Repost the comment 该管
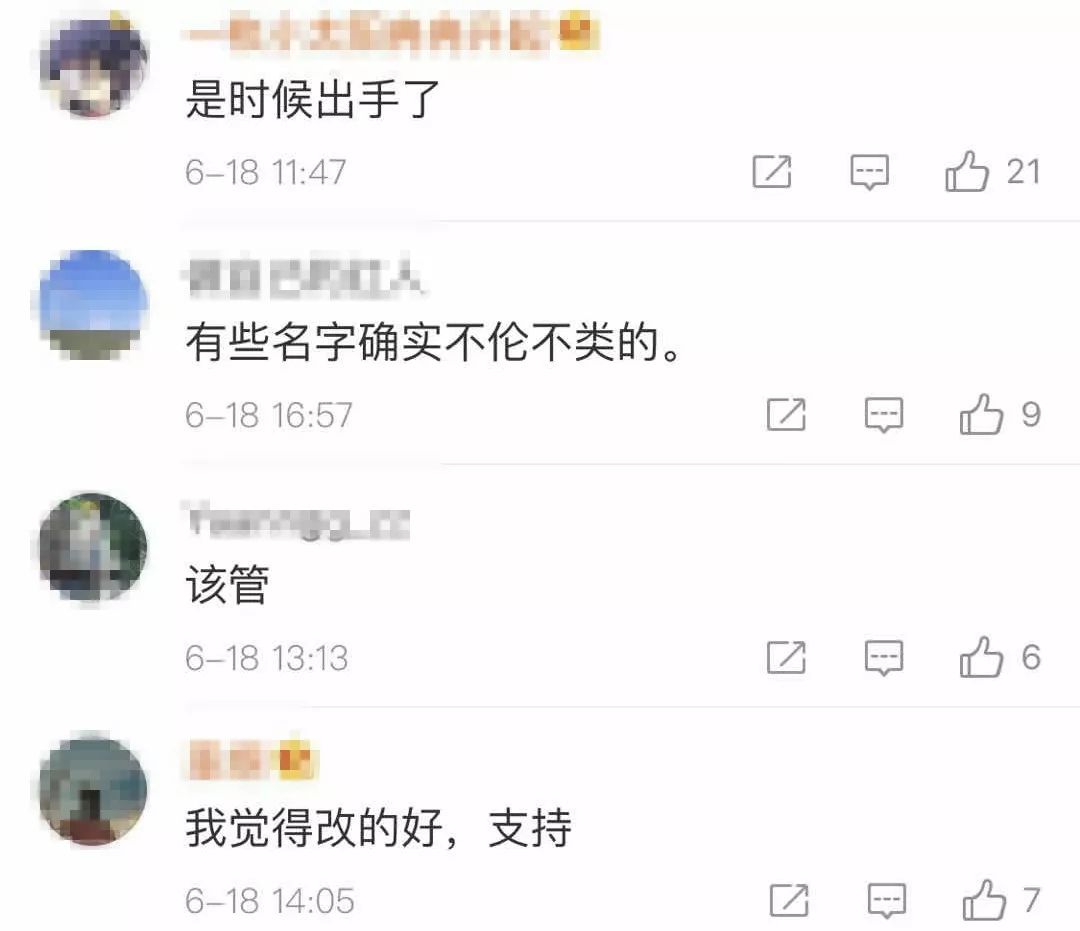 786,658
